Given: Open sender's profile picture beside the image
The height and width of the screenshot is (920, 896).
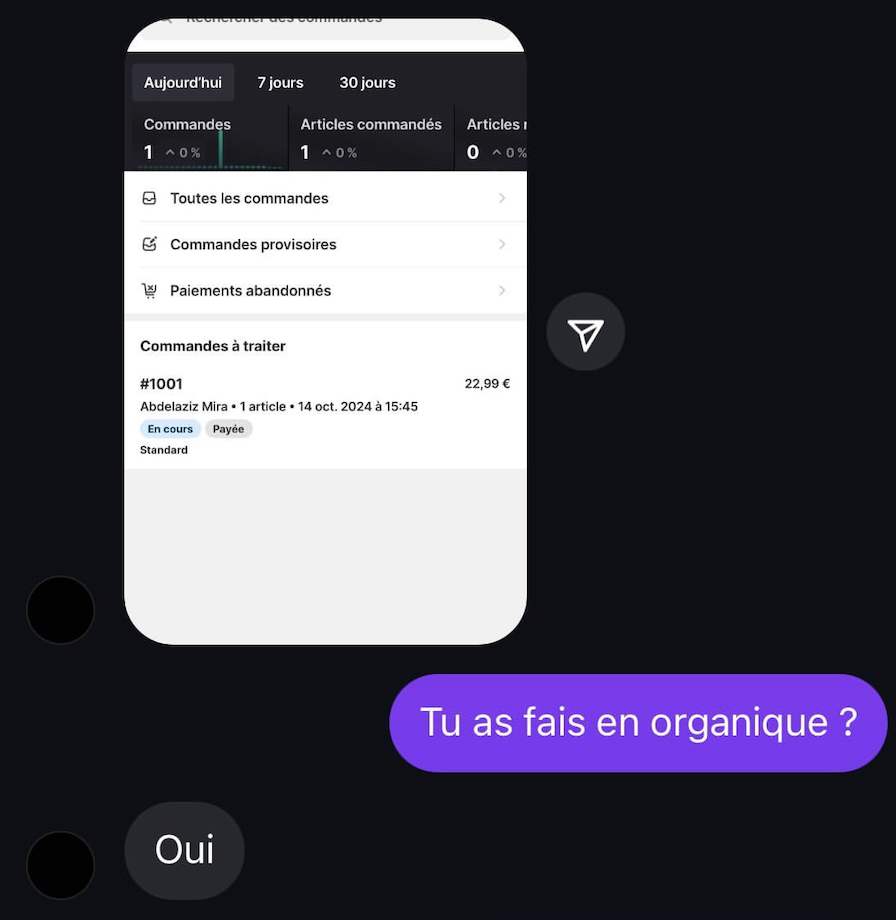Looking at the screenshot, I should tap(60, 610).
